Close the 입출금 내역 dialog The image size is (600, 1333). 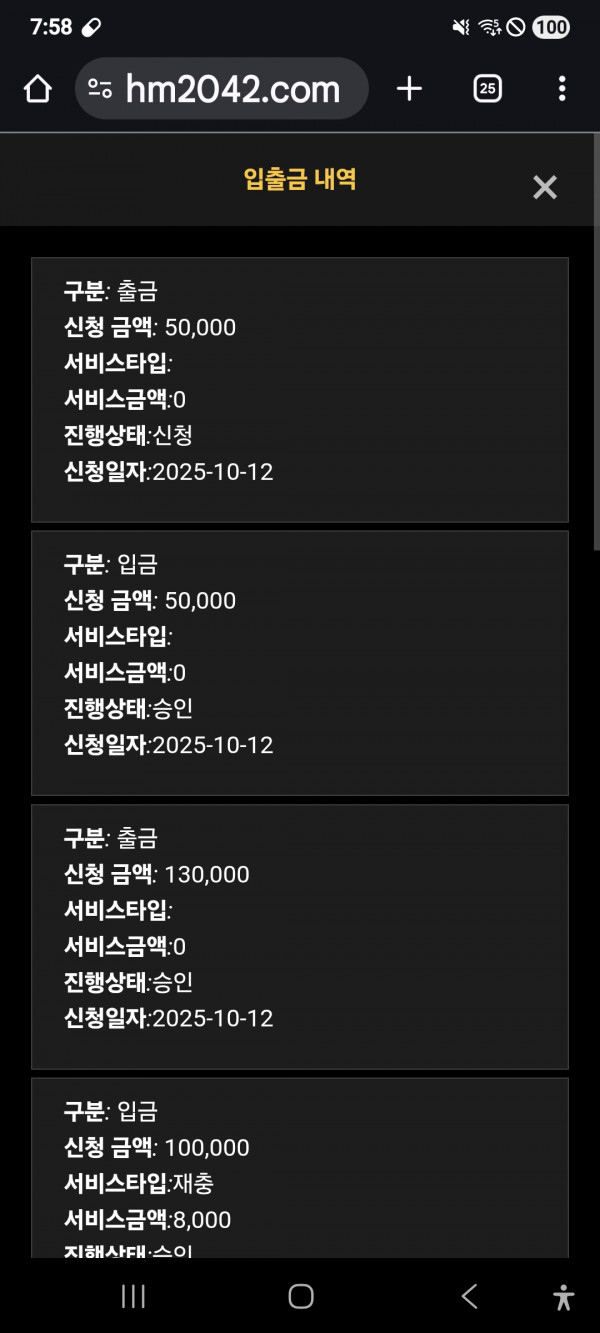tap(544, 187)
